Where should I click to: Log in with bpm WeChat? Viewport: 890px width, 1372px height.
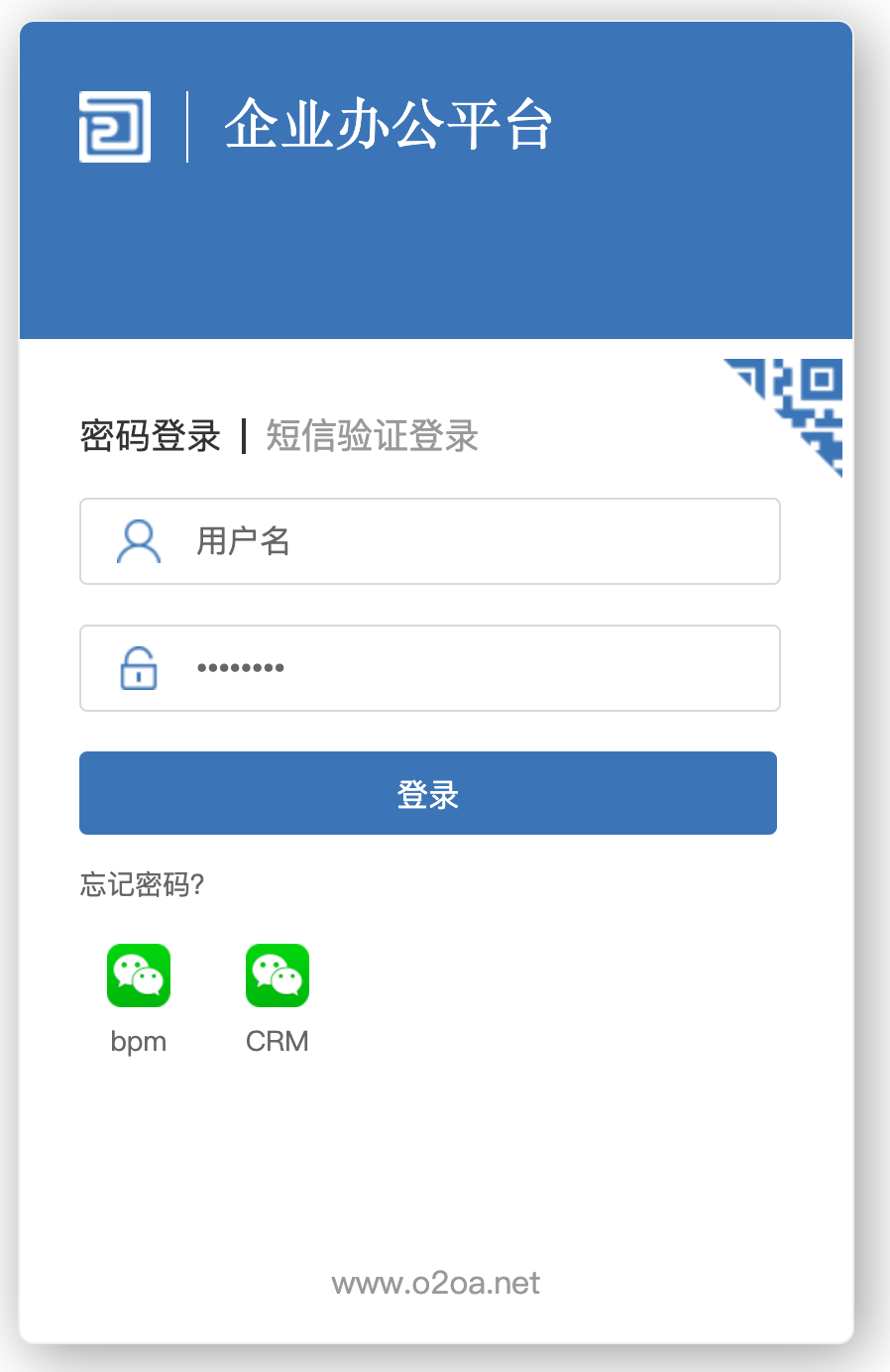139,976
